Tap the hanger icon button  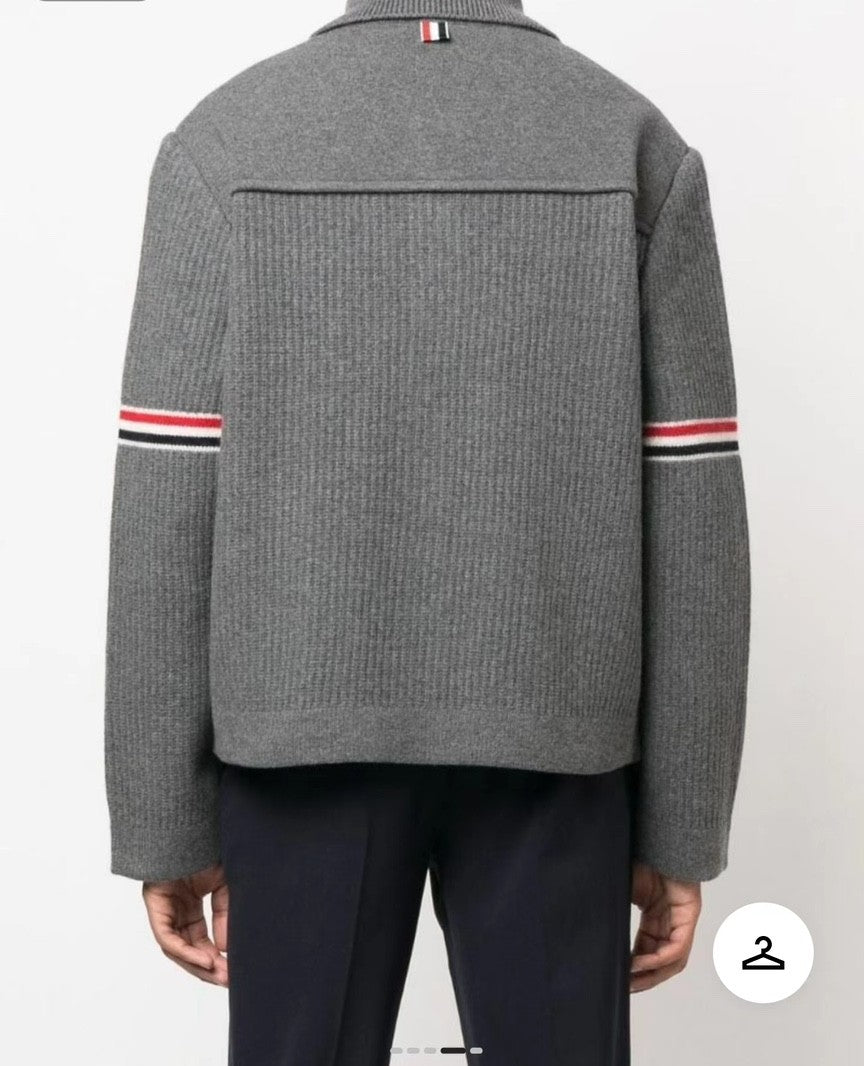pyautogui.click(x=762, y=952)
